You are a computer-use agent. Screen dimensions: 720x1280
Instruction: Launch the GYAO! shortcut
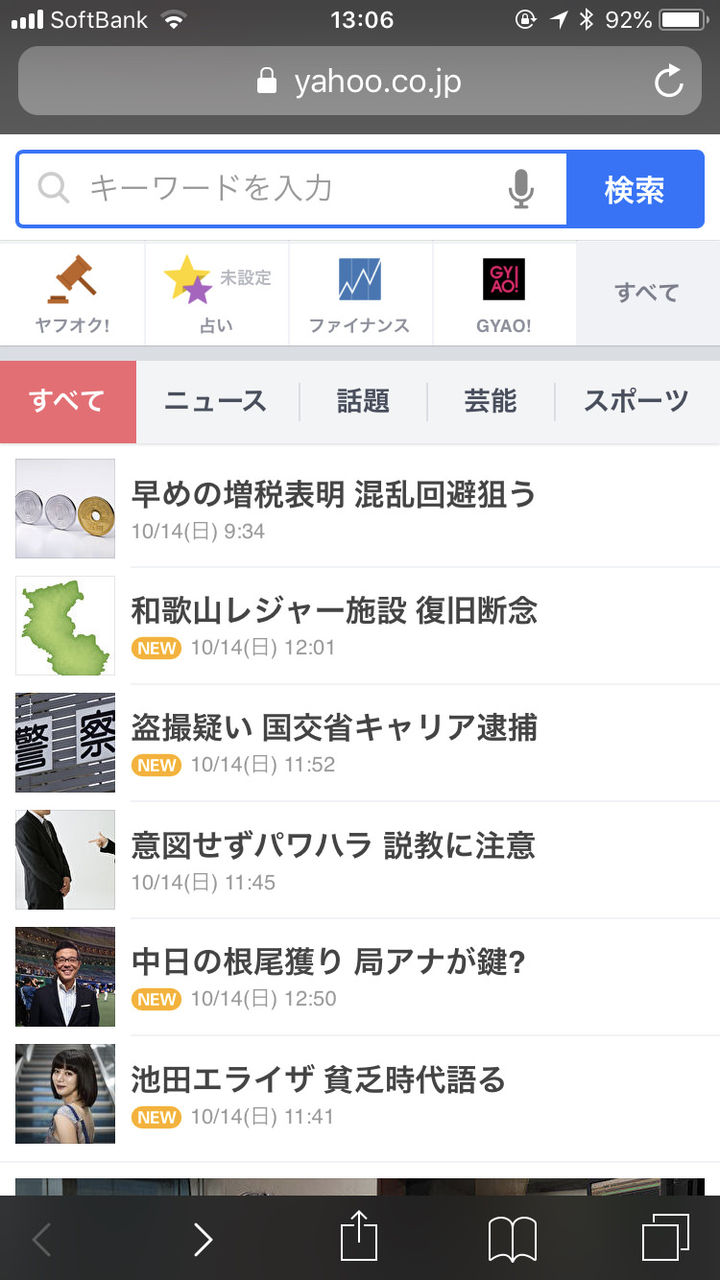click(504, 294)
